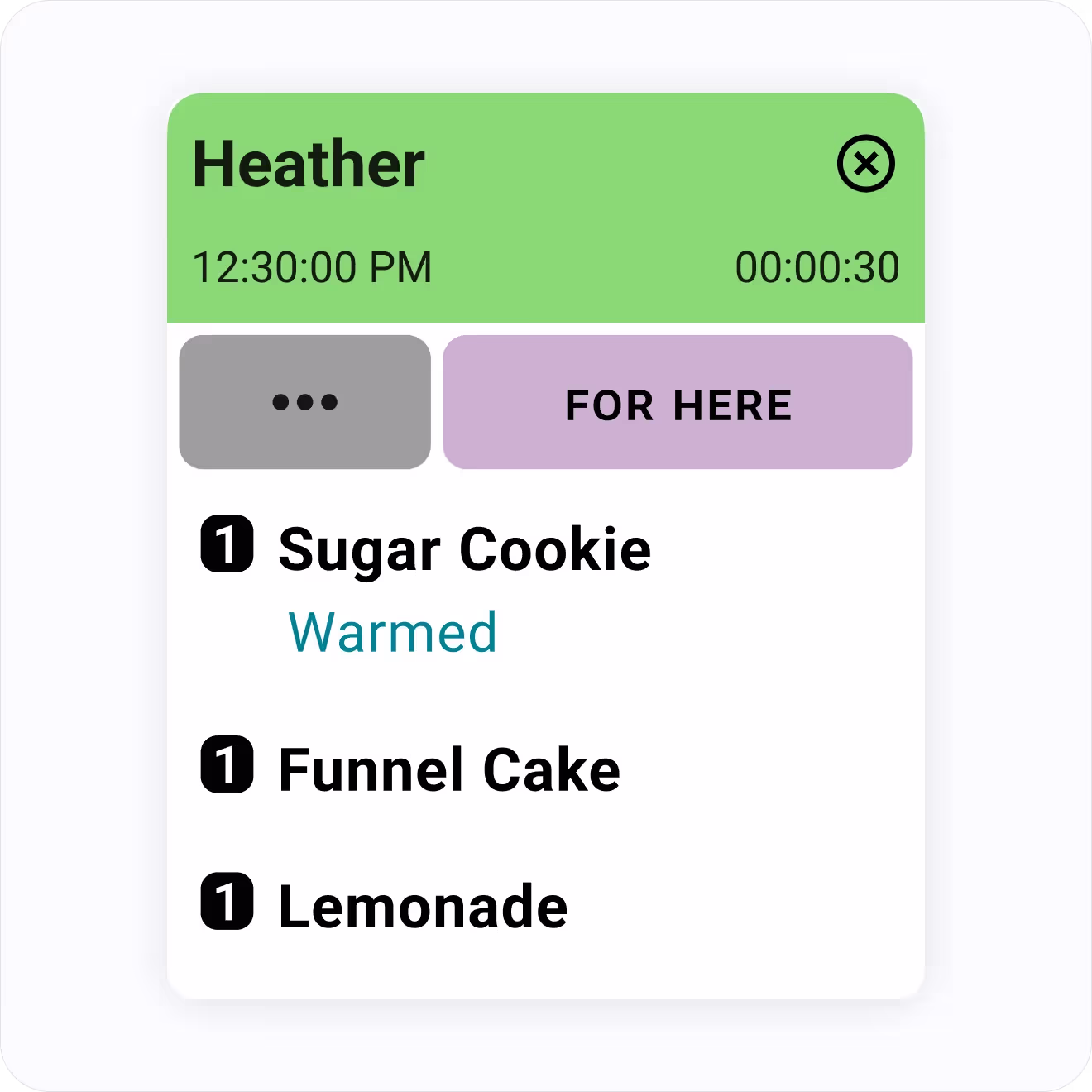Select the Sugar Cookie item
This screenshot has width=1092, height=1092.
pyautogui.click(x=464, y=548)
